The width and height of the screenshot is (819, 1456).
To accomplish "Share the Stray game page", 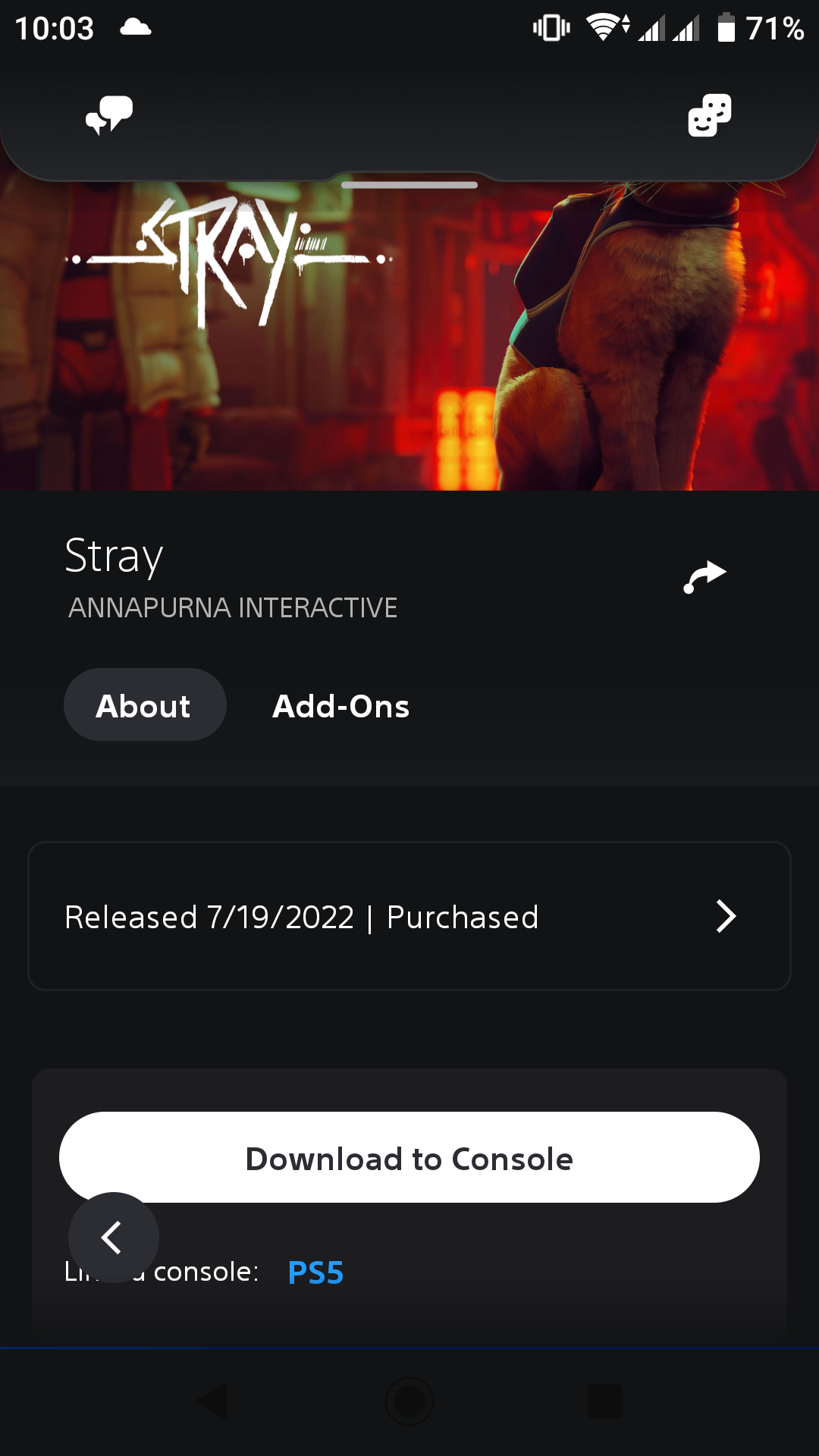I will click(x=704, y=576).
